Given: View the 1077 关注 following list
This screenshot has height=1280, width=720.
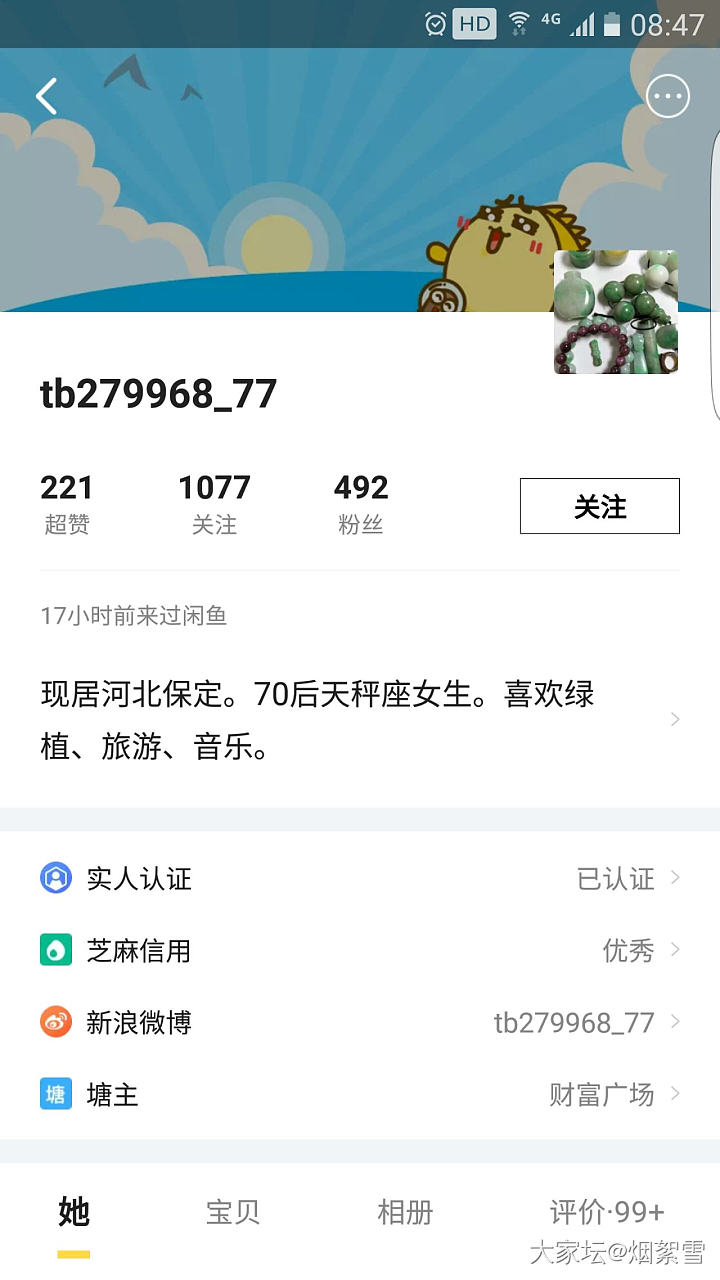Looking at the screenshot, I should [214, 504].
